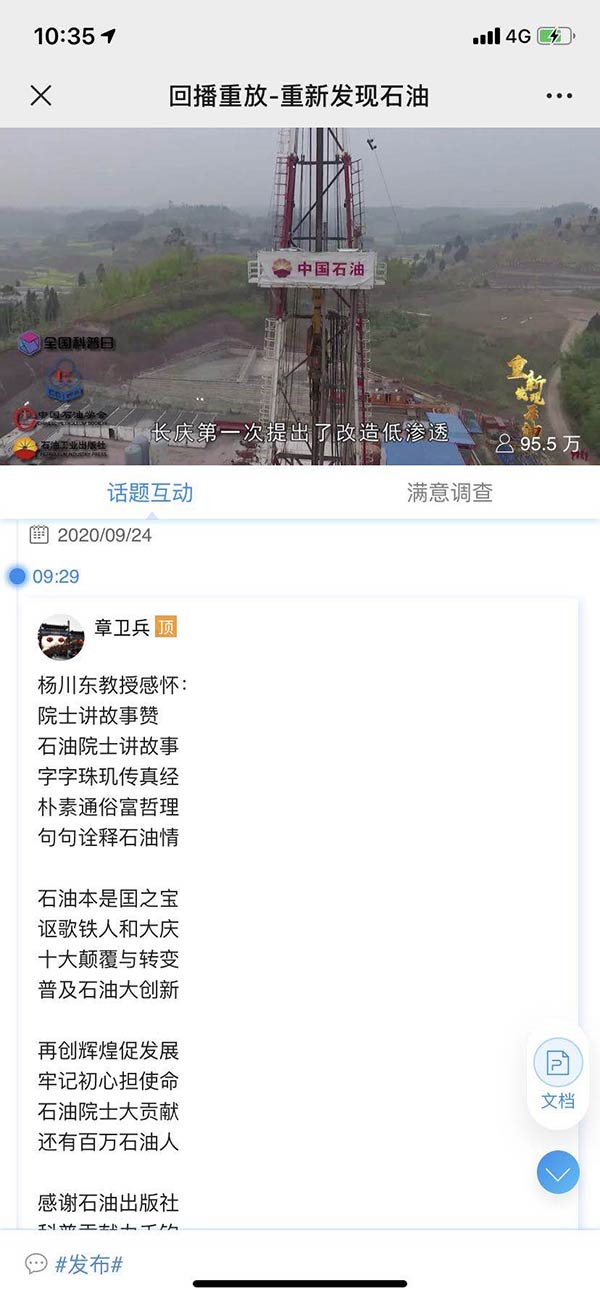Switch to the 话题互动 tab

(x=150, y=493)
